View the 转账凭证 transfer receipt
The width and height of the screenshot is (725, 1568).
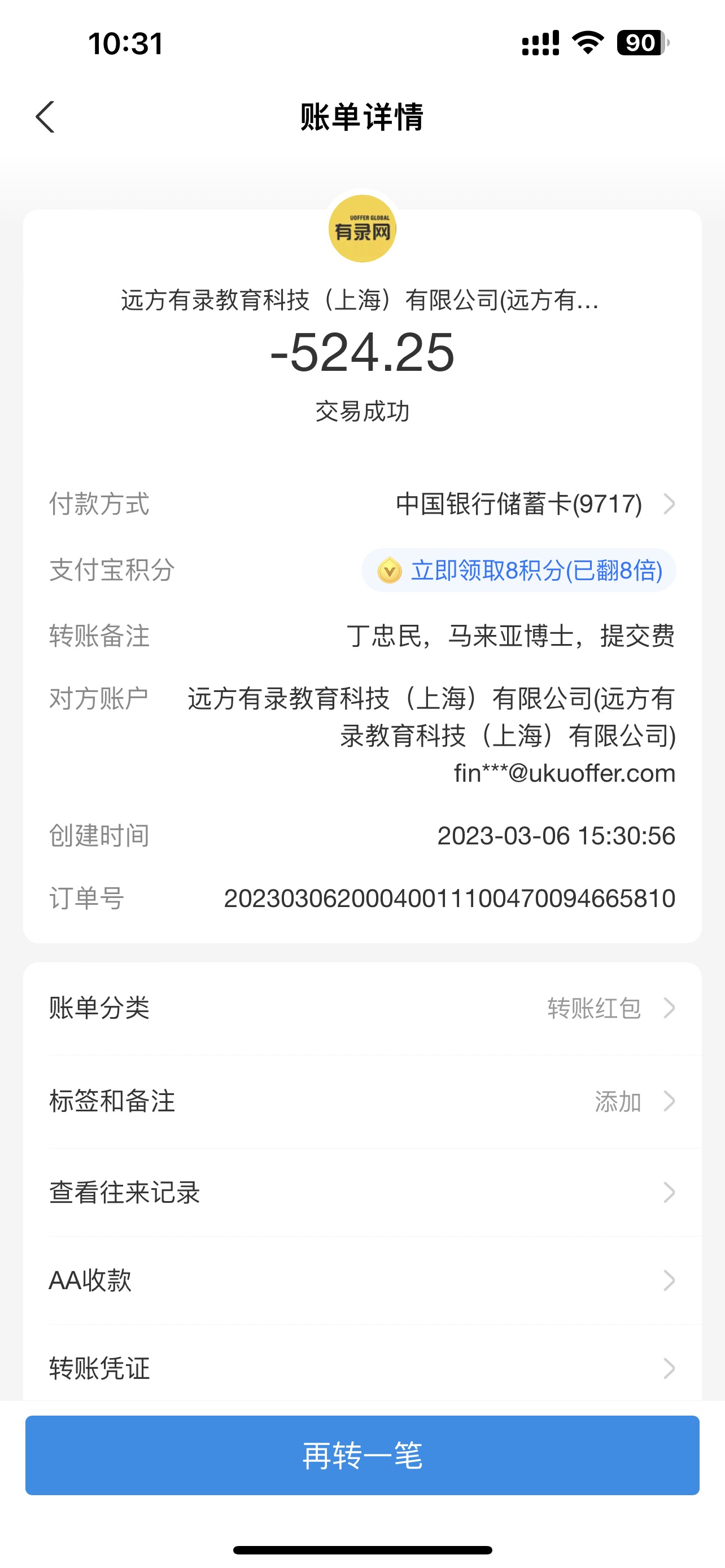[362, 1368]
